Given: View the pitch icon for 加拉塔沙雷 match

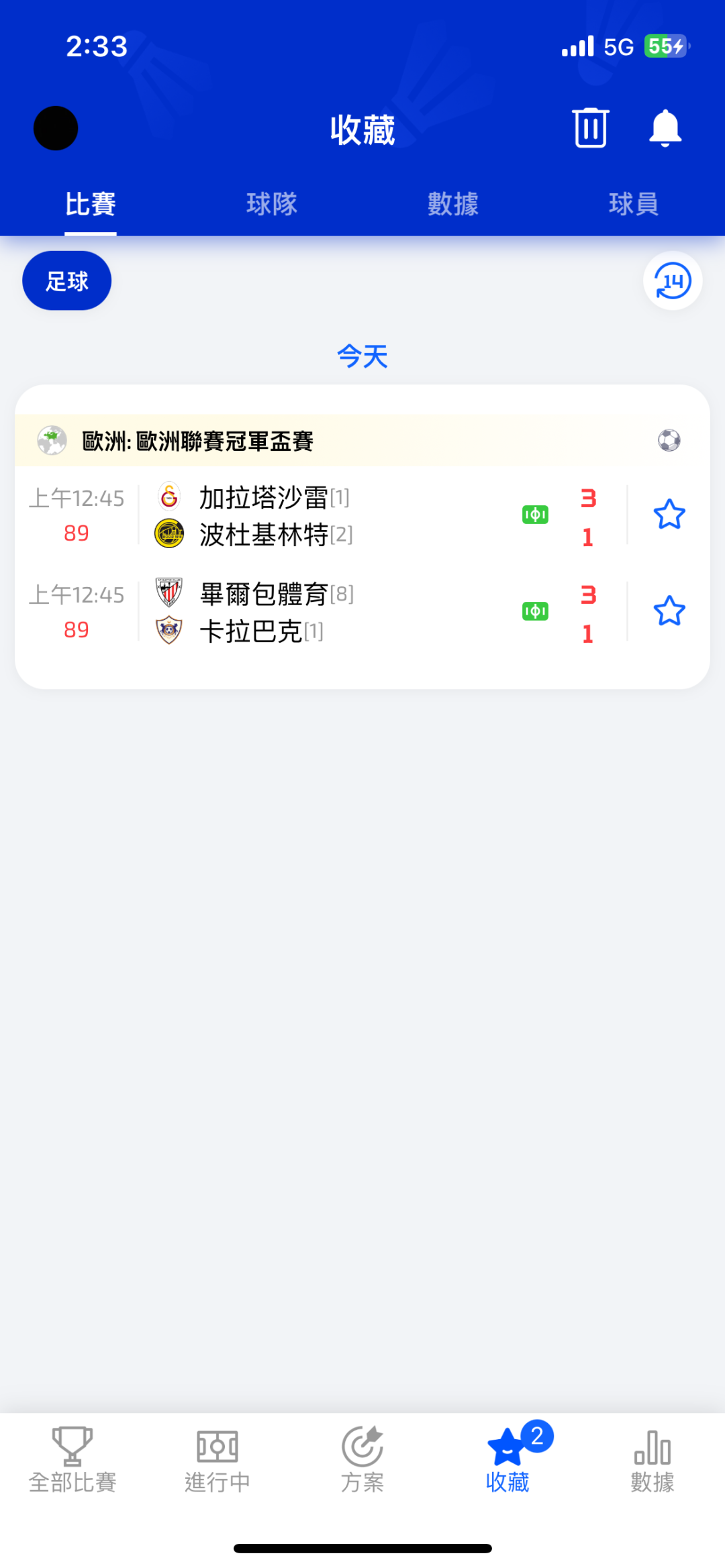Looking at the screenshot, I should tap(536, 515).
